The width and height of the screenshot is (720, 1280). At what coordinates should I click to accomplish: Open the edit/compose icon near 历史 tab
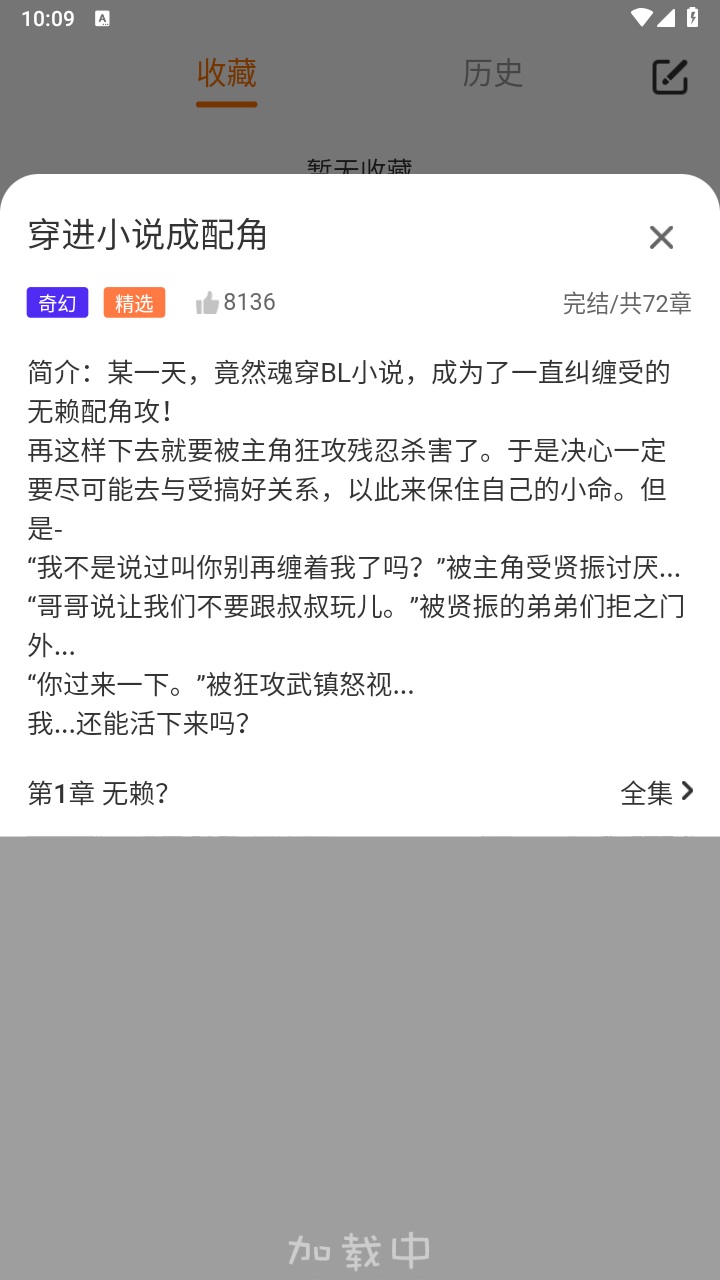[x=671, y=75]
